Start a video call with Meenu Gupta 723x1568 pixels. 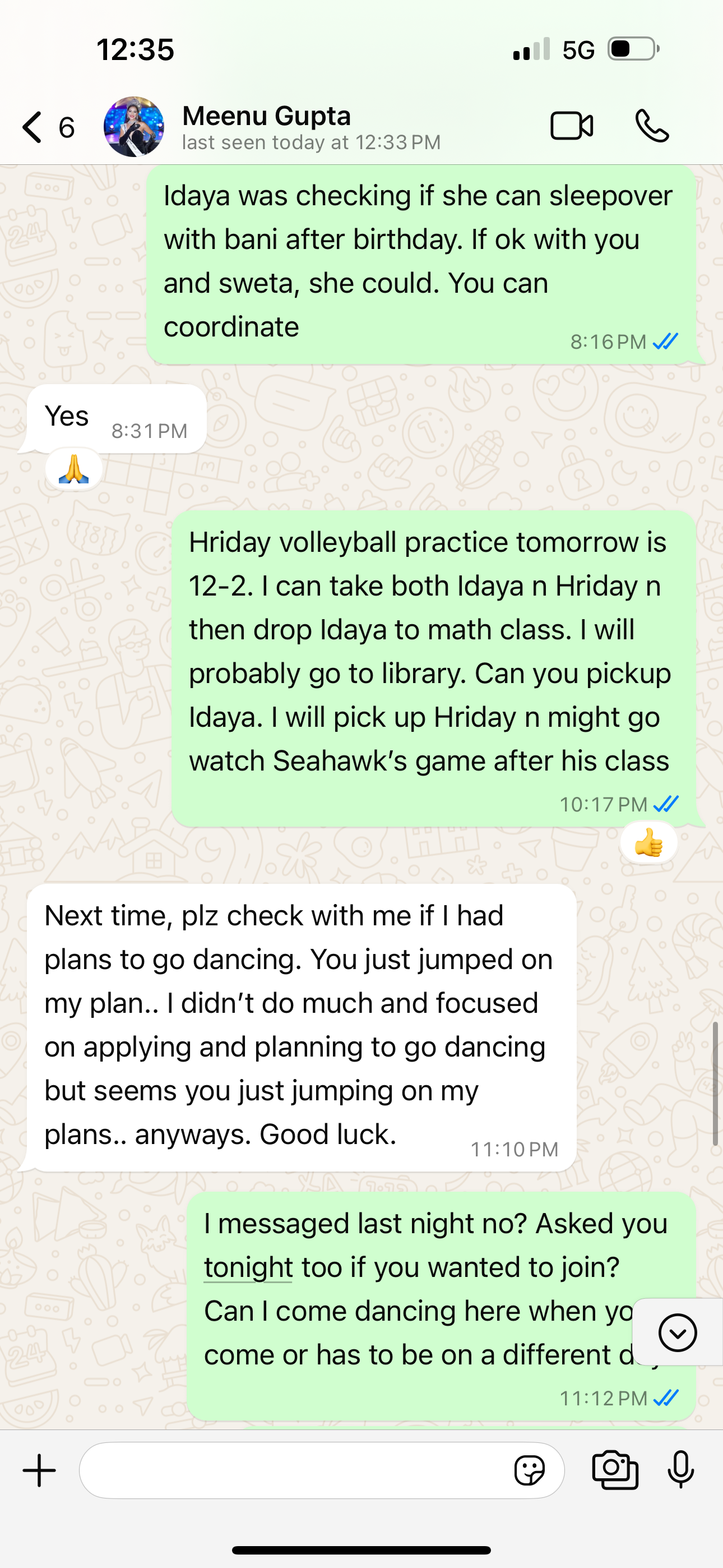click(571, 127)
